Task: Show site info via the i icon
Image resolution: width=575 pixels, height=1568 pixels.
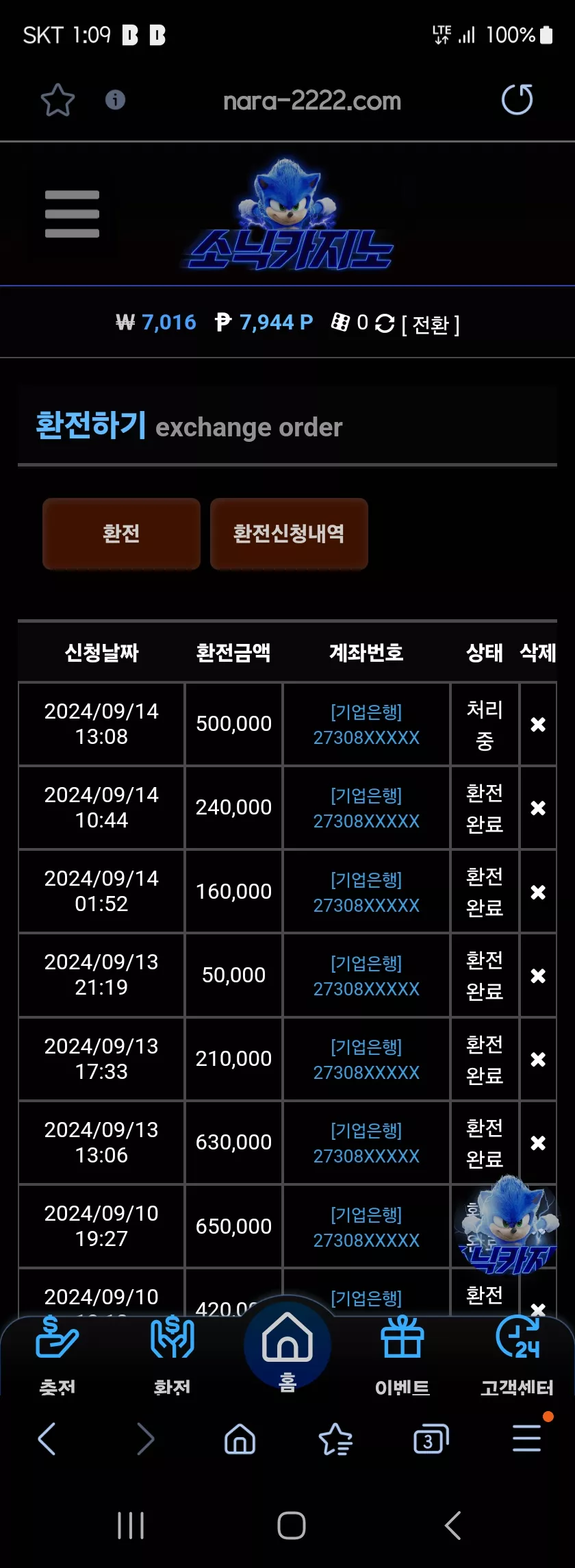Action: (115, 100)
